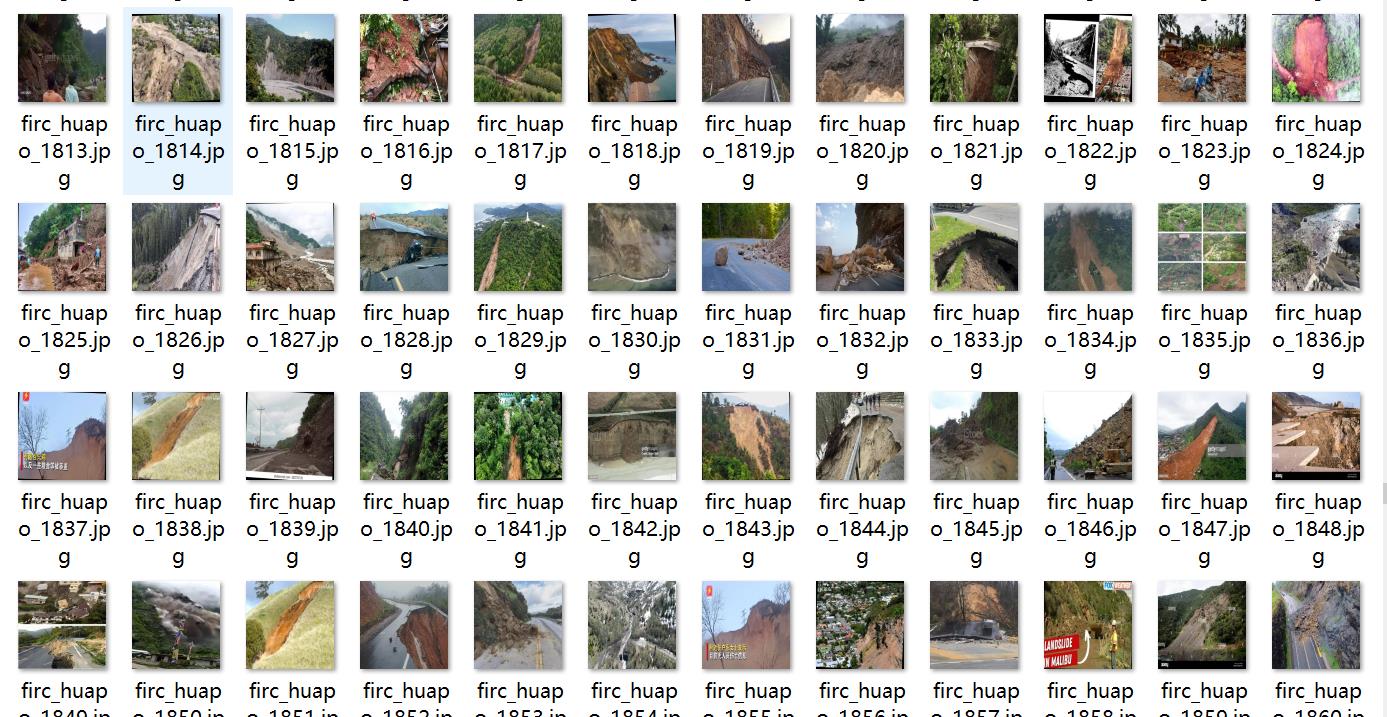Image resolution: width=1387 pixels, height=717 pixels.
Task: Select the firc_huapo_1848.jpg file
Action: click(1316, 436)
